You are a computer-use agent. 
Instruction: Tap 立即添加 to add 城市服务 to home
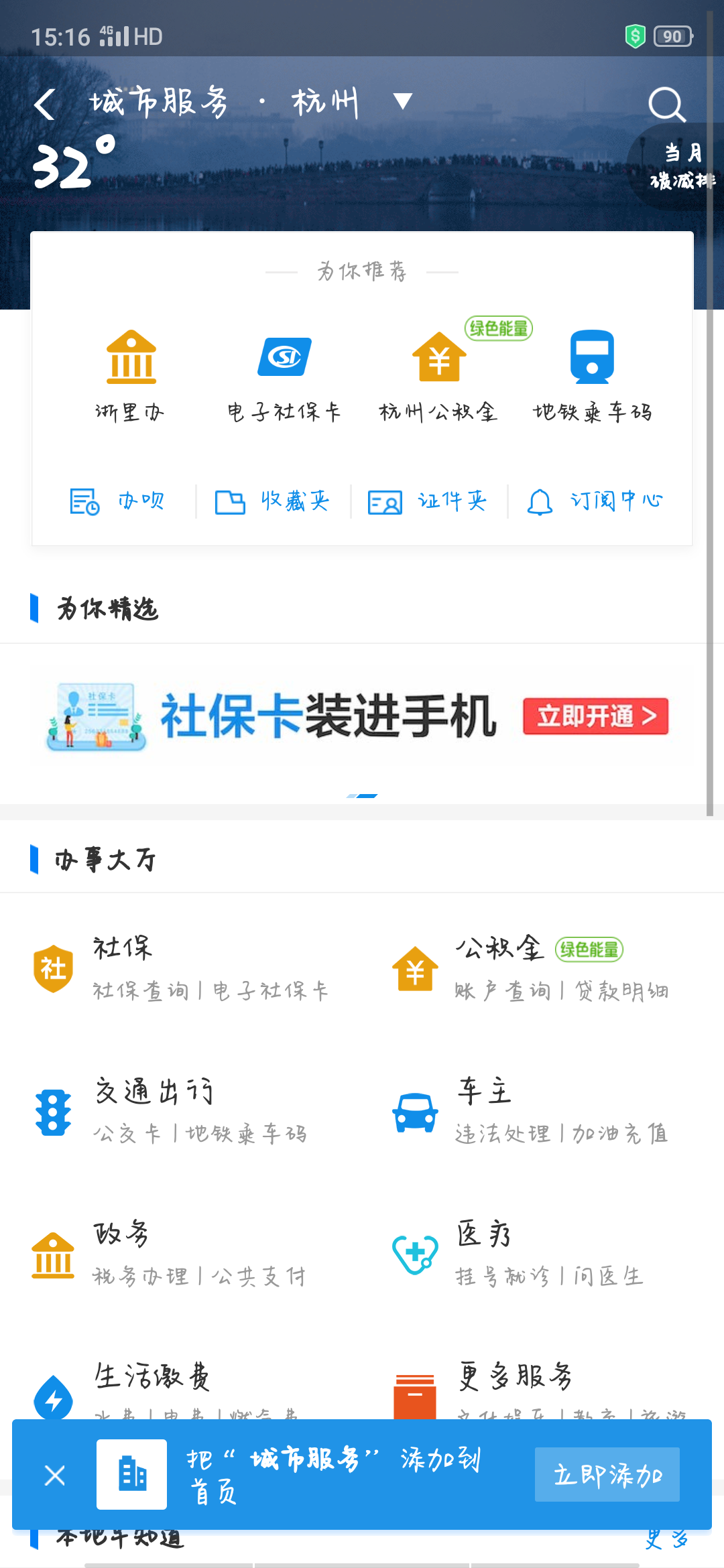pos(607,1474)
